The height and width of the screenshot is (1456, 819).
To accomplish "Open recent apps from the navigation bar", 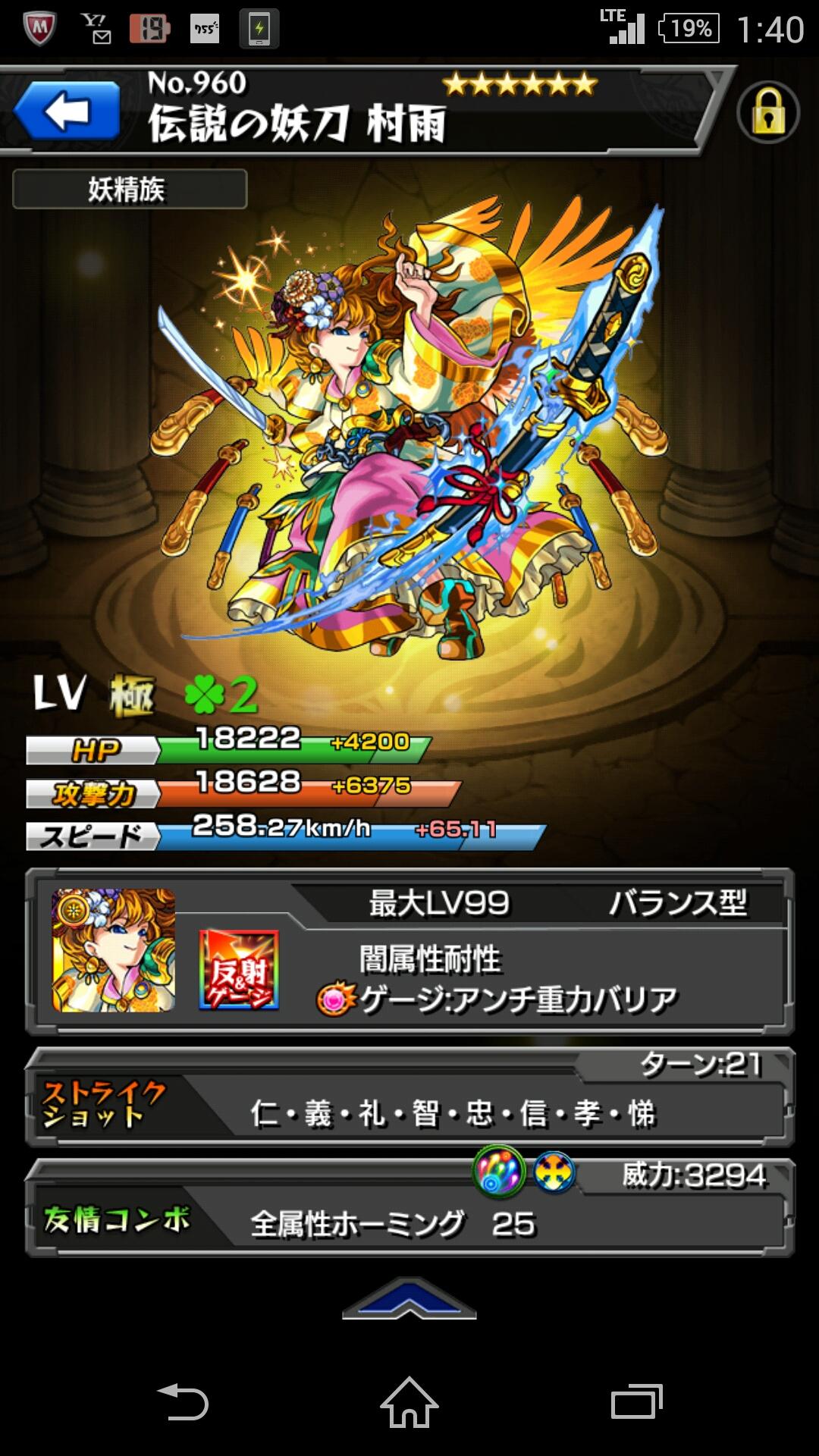I will click(x=636, y=1402).
